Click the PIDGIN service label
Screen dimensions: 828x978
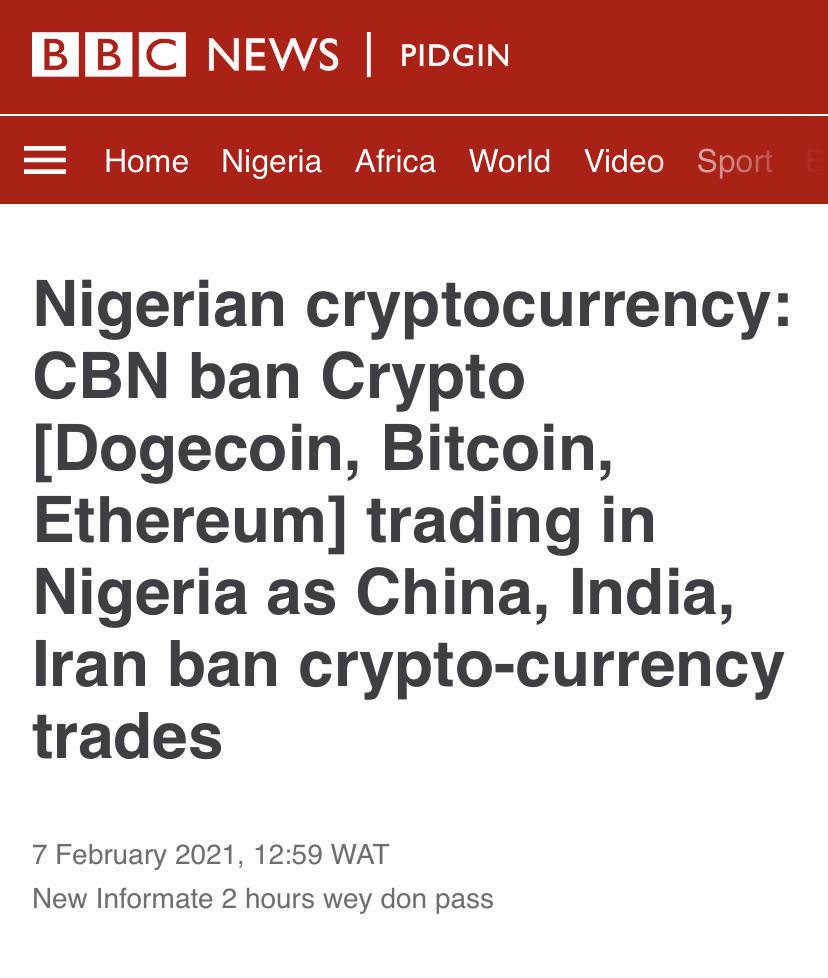(x=455, y=57)
